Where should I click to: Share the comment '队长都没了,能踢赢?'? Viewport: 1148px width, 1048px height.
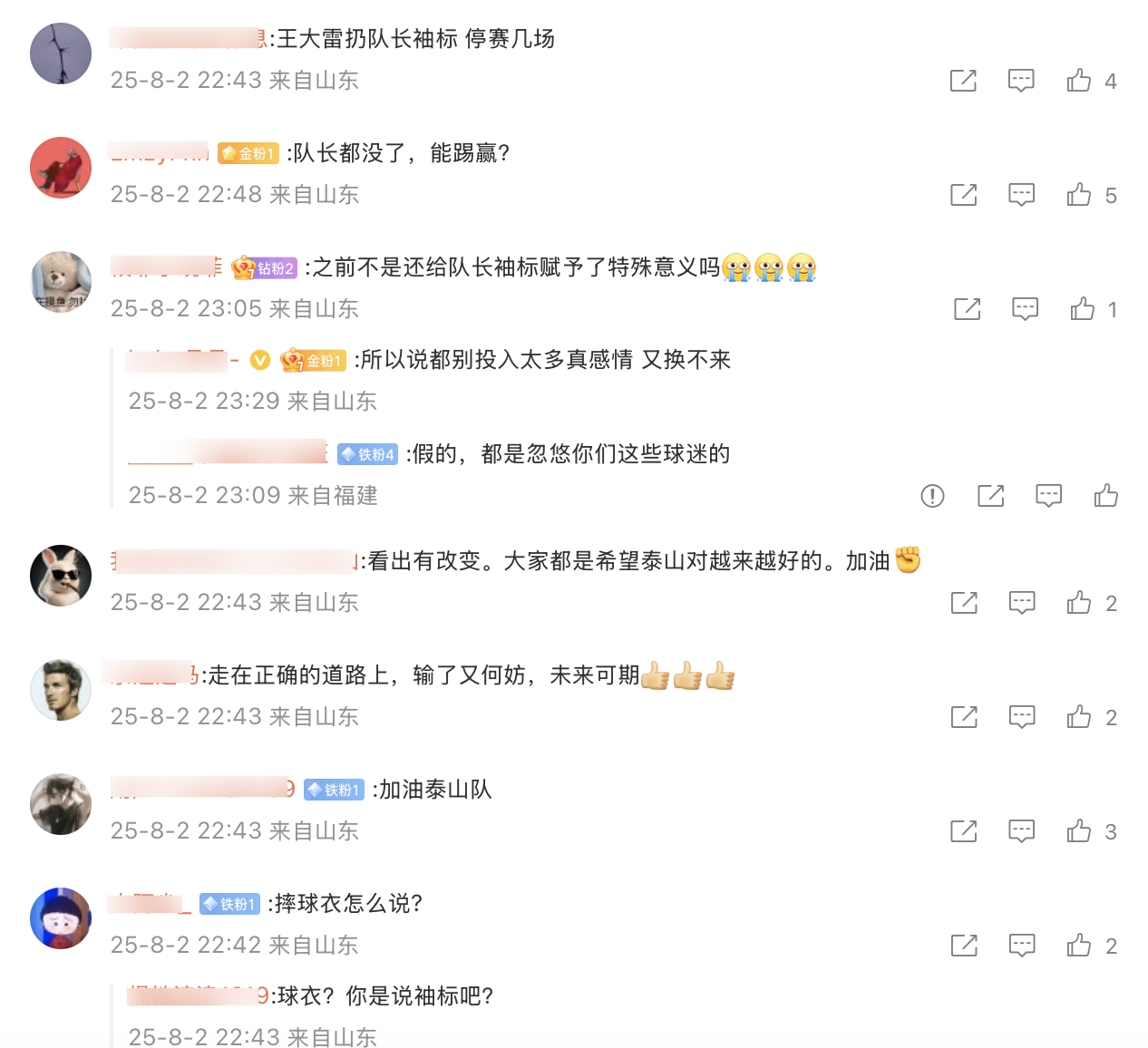pos(963,195)
